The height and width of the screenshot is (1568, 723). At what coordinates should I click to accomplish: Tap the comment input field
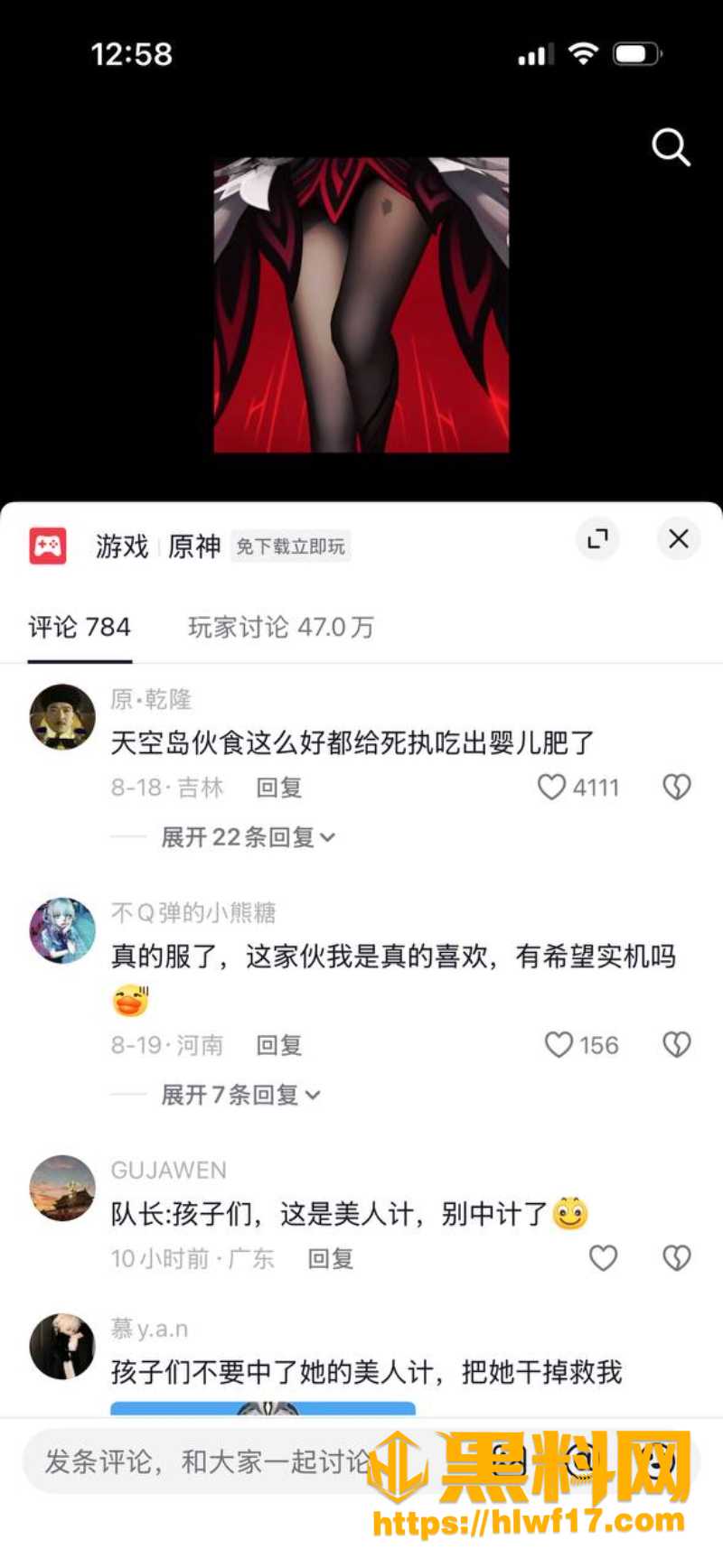click(x=208, y=1461)
